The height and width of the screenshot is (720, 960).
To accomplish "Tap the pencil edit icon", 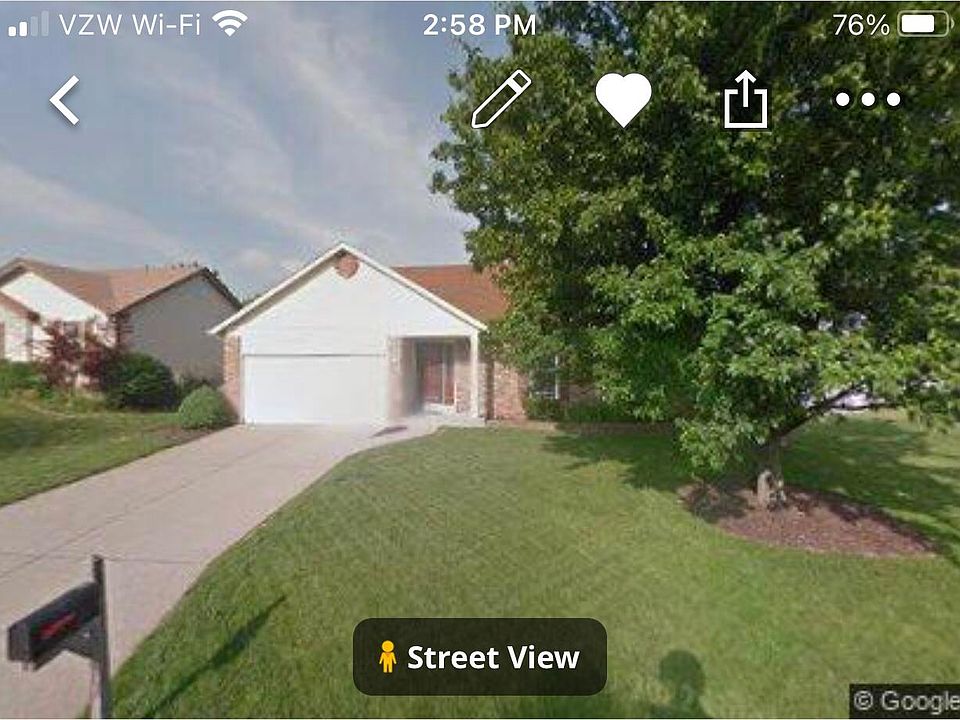I will [500, 99].
